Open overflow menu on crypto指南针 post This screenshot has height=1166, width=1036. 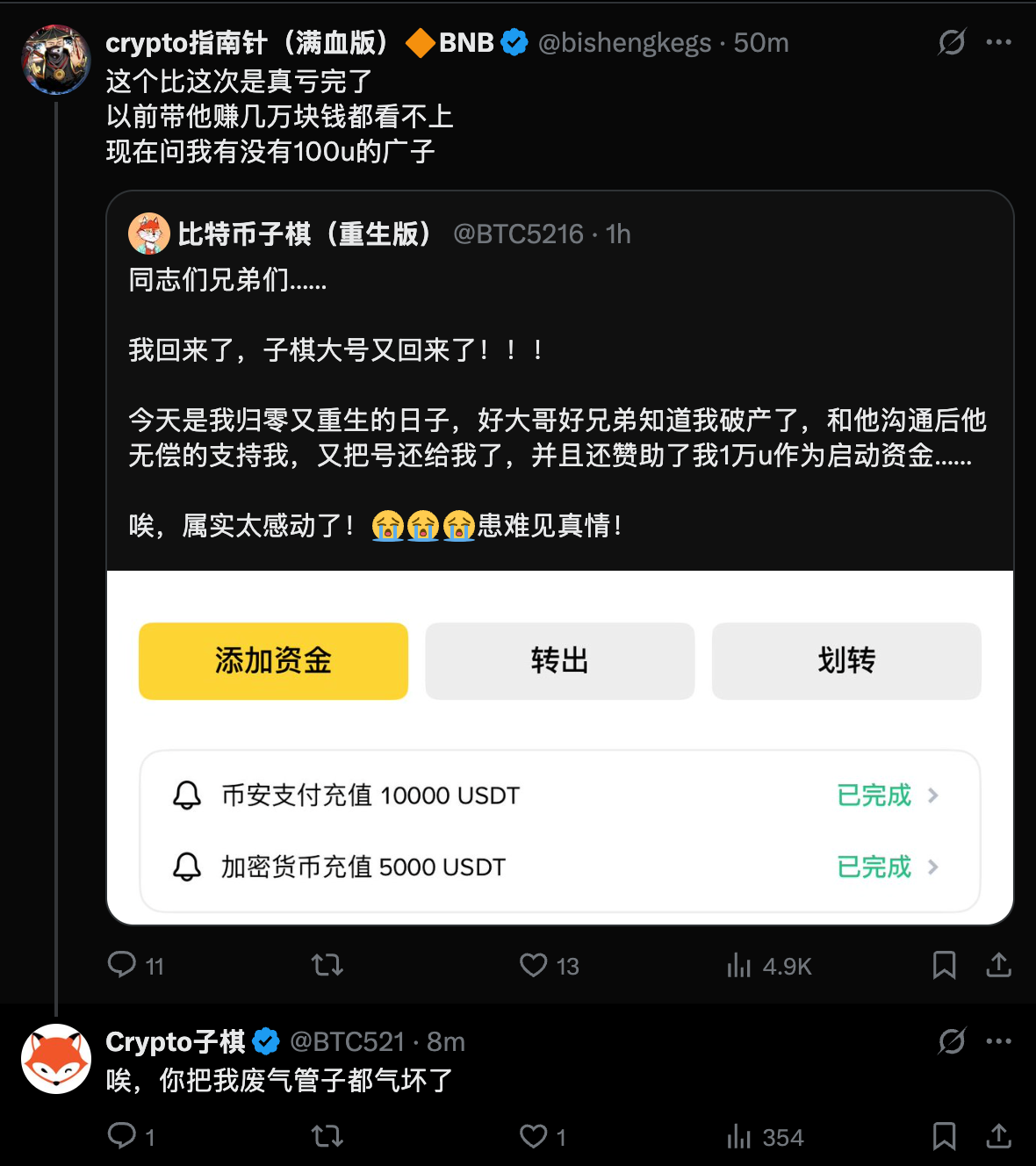pyautogui.click(x=998, y=42)
